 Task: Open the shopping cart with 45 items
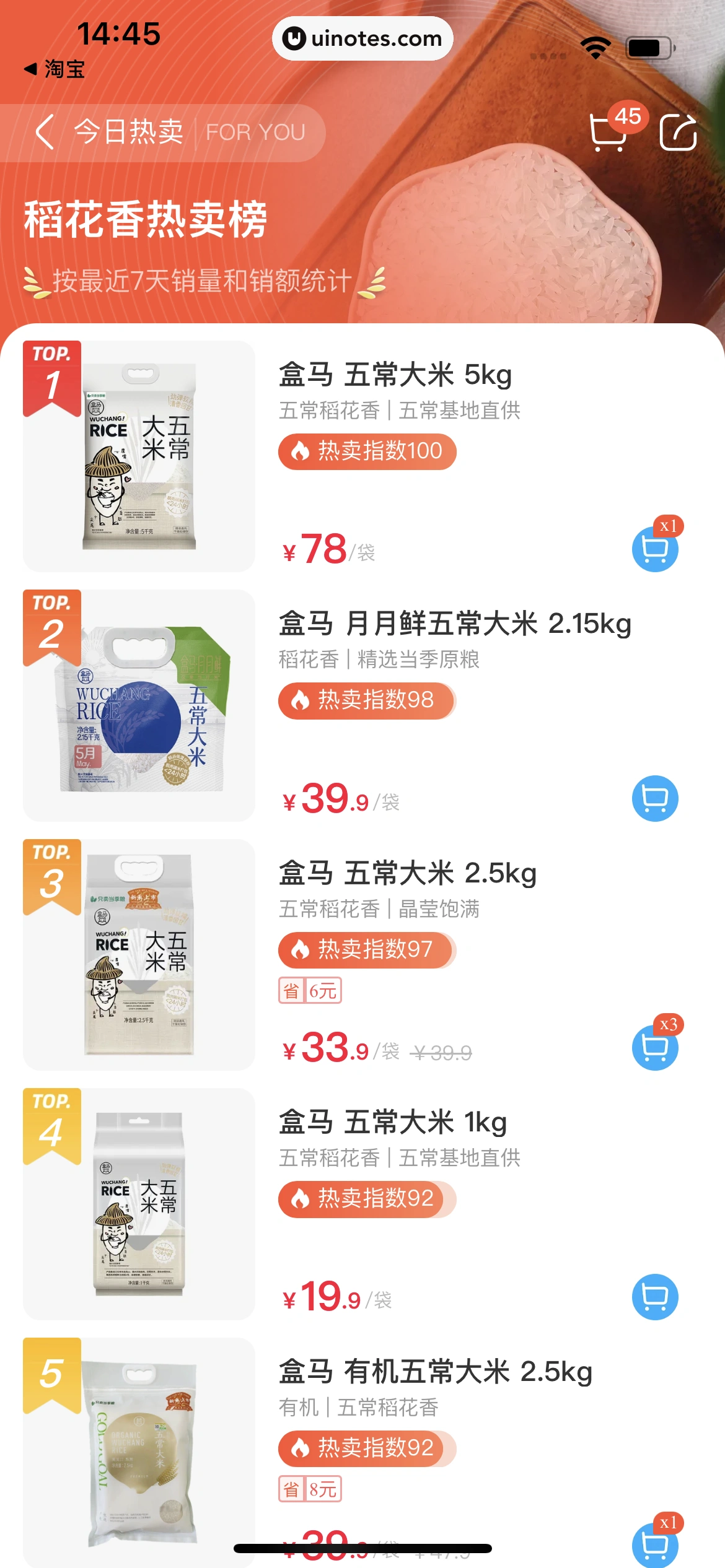610,132
